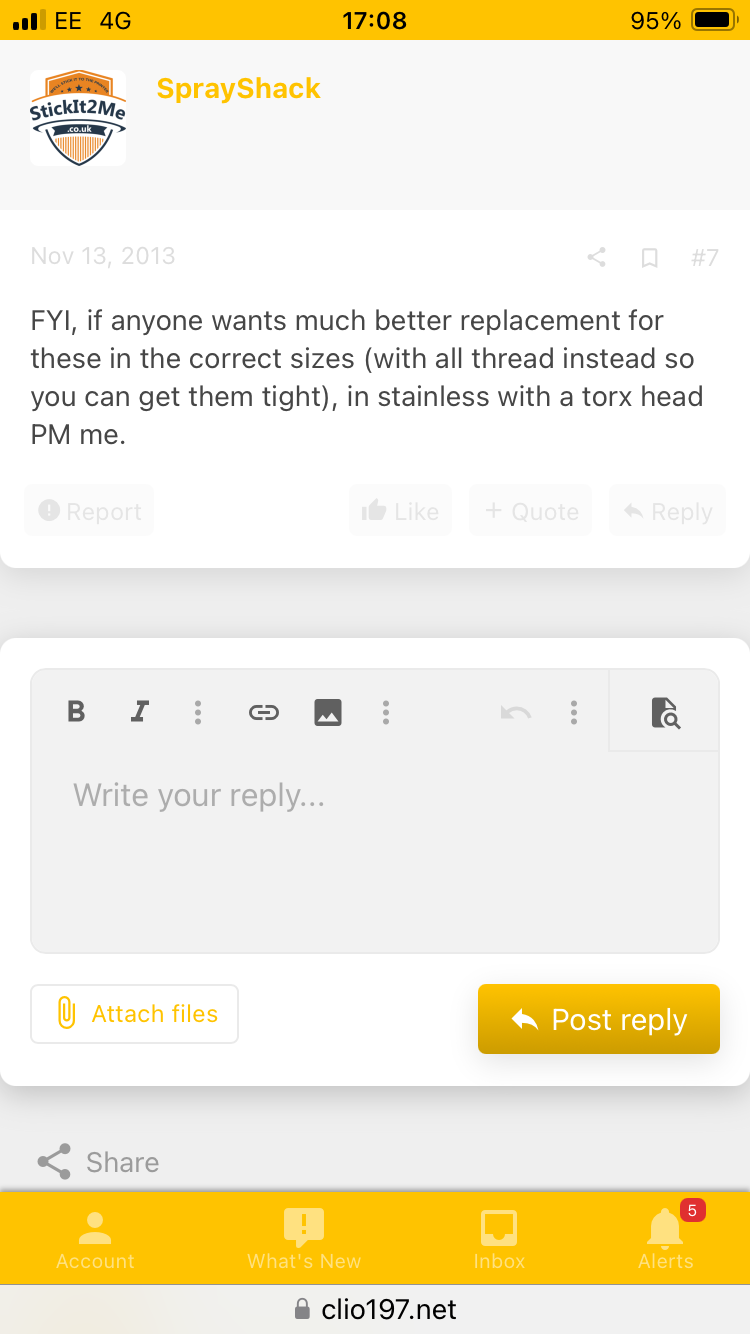Reply to SprayShack's post
The image size is (750, 1334).
click(667, 511)
